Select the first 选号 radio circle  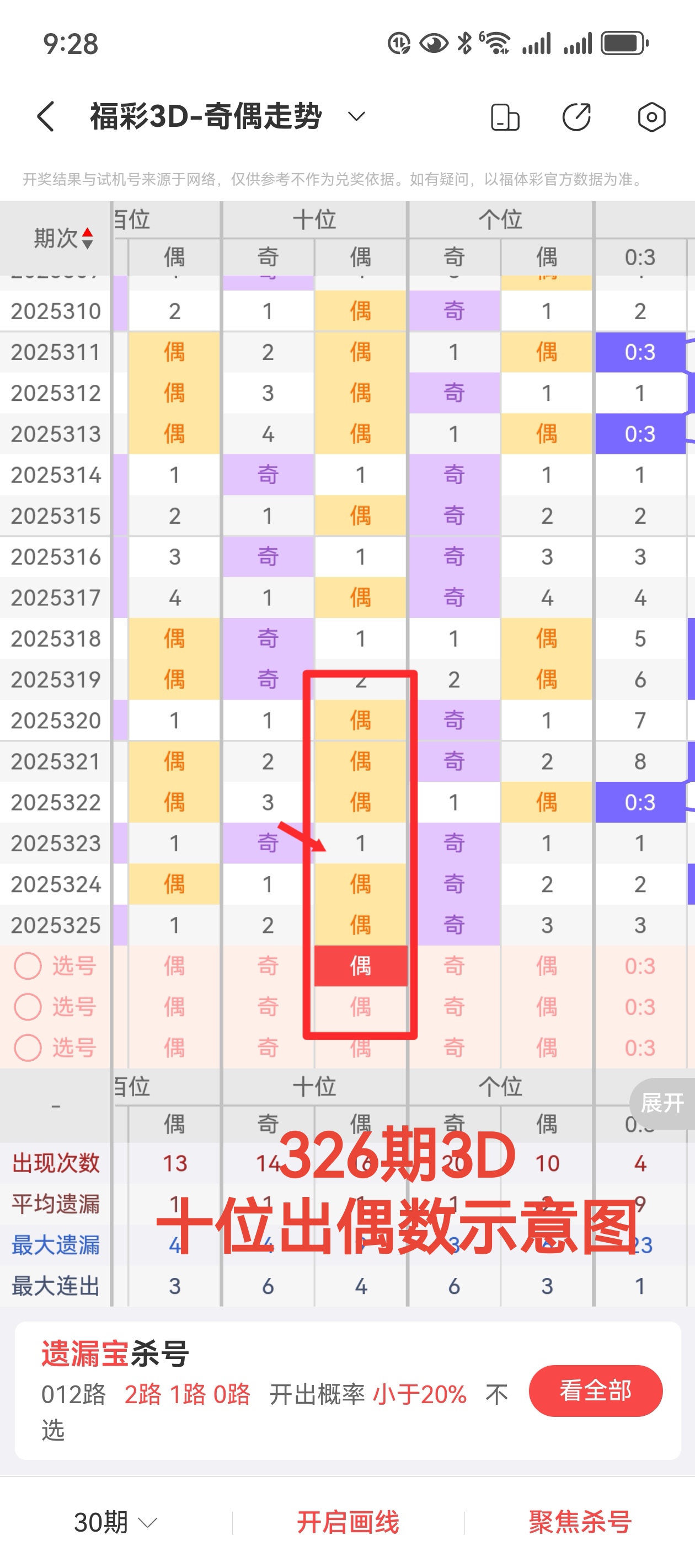(28, 966)
